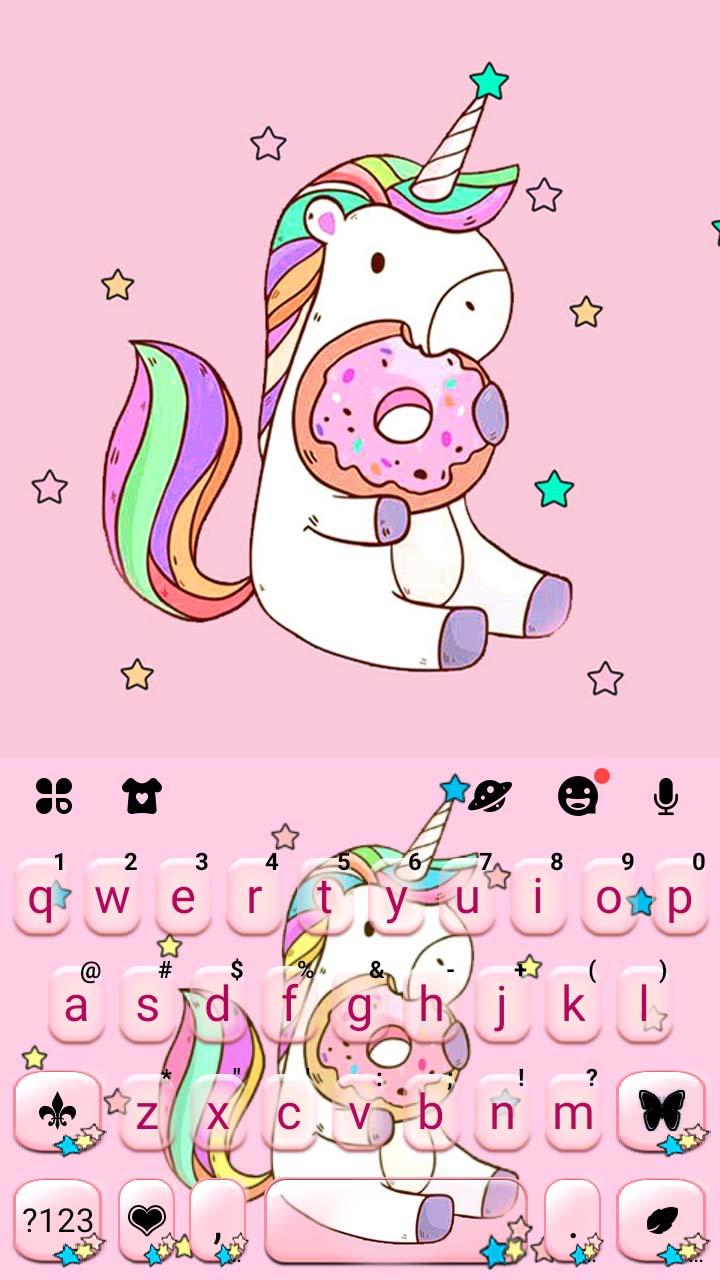Toggle shift with the fleur-de-lis key
Screen dimensions: 720x1280
click(57, 1112)
